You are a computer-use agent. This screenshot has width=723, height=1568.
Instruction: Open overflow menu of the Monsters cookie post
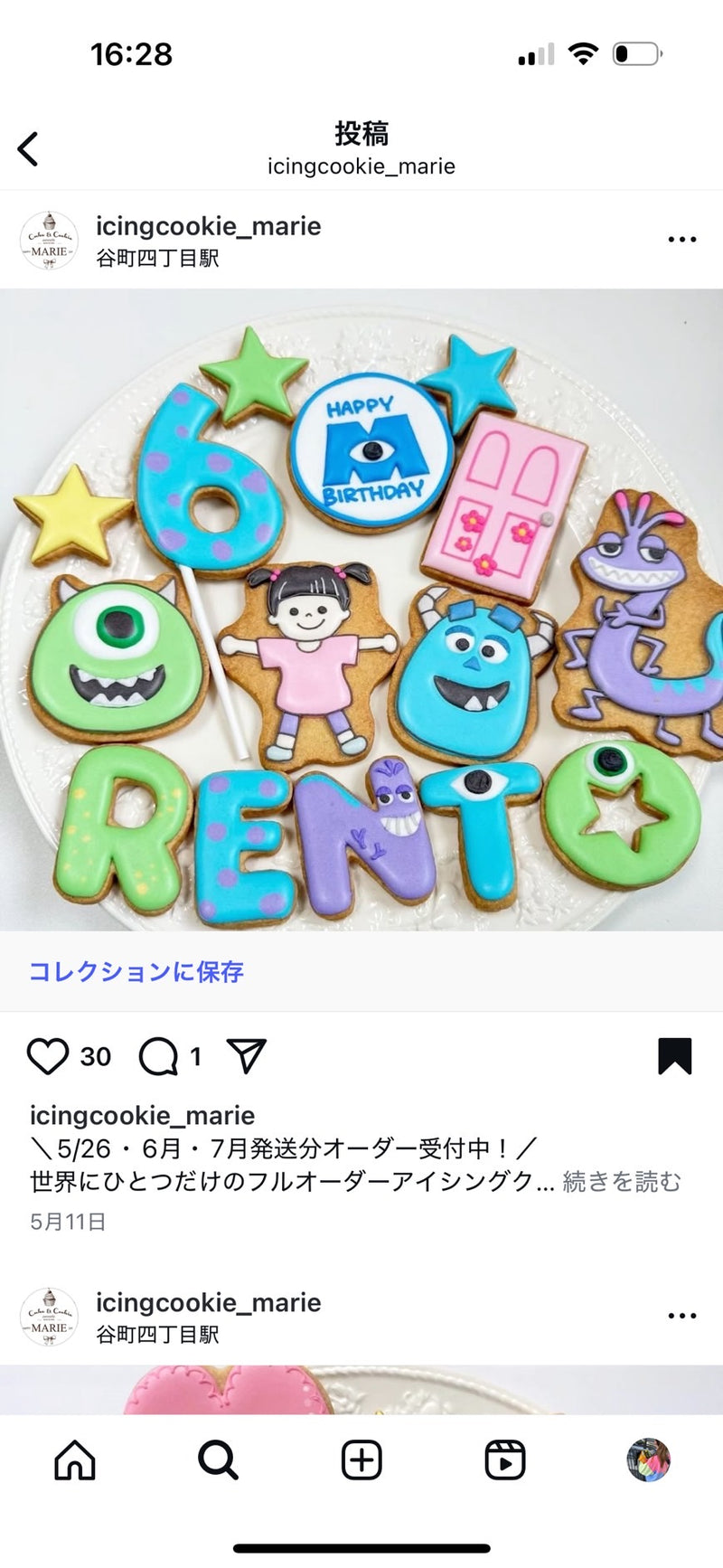(681, 240)
